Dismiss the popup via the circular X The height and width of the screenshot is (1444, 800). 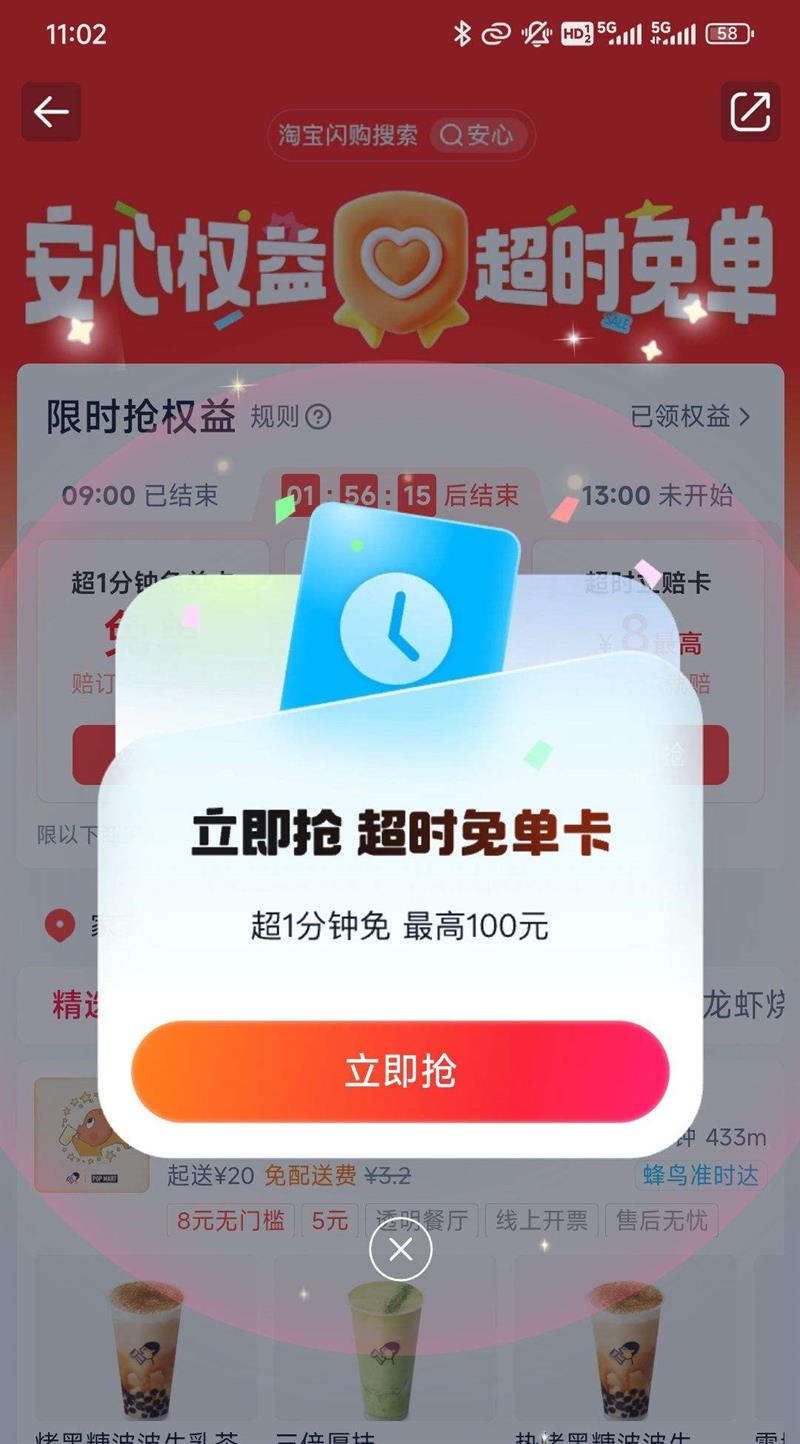[400, 1250]
